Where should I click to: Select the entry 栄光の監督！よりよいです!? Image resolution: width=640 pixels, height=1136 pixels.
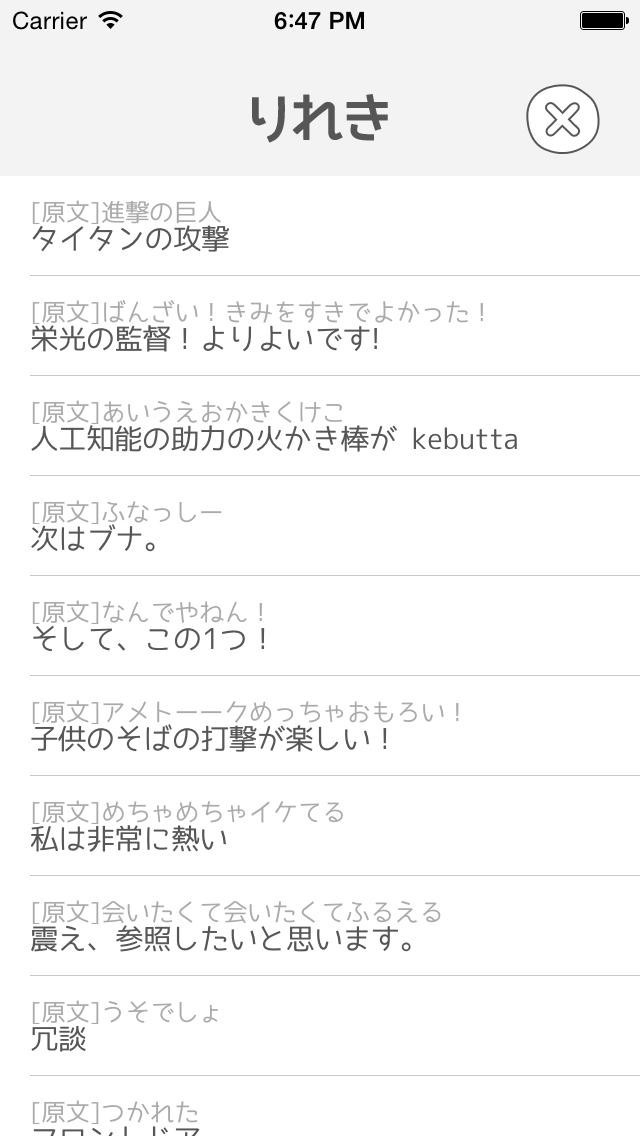point(320,326)
